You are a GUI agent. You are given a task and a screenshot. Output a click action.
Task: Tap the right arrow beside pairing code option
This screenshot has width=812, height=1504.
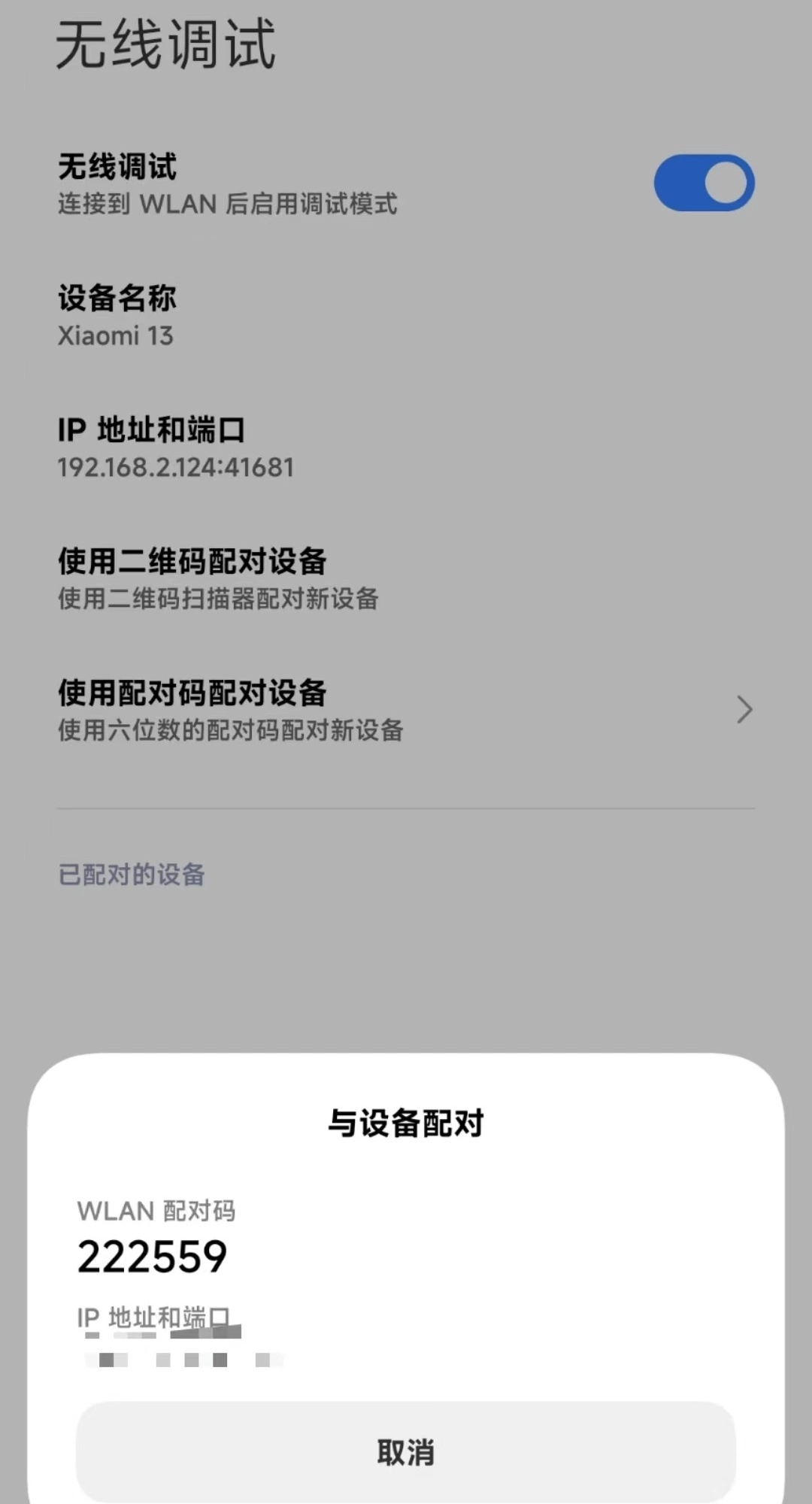tap(743, 710)
